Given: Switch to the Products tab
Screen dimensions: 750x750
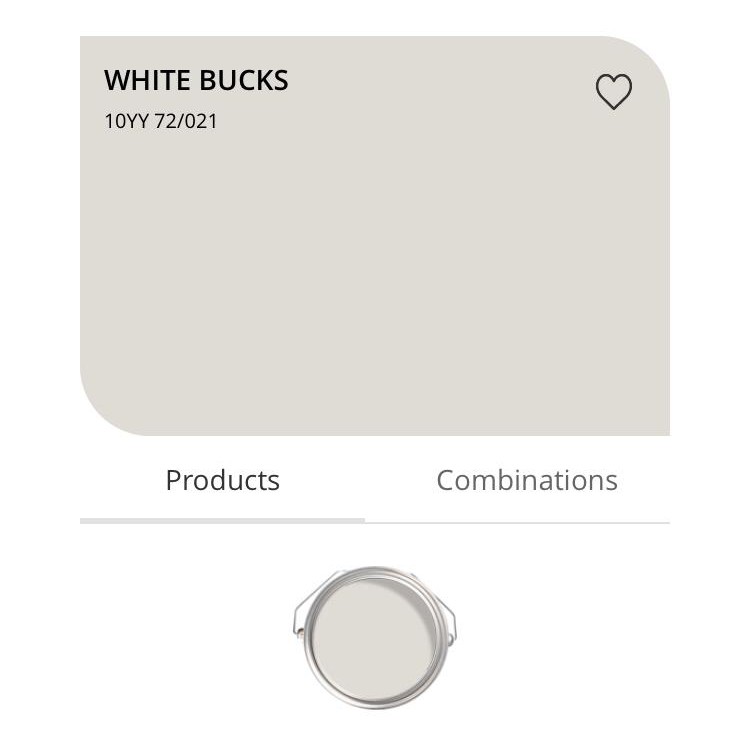Looking at the screenshot, I should [x=222, y=480].
